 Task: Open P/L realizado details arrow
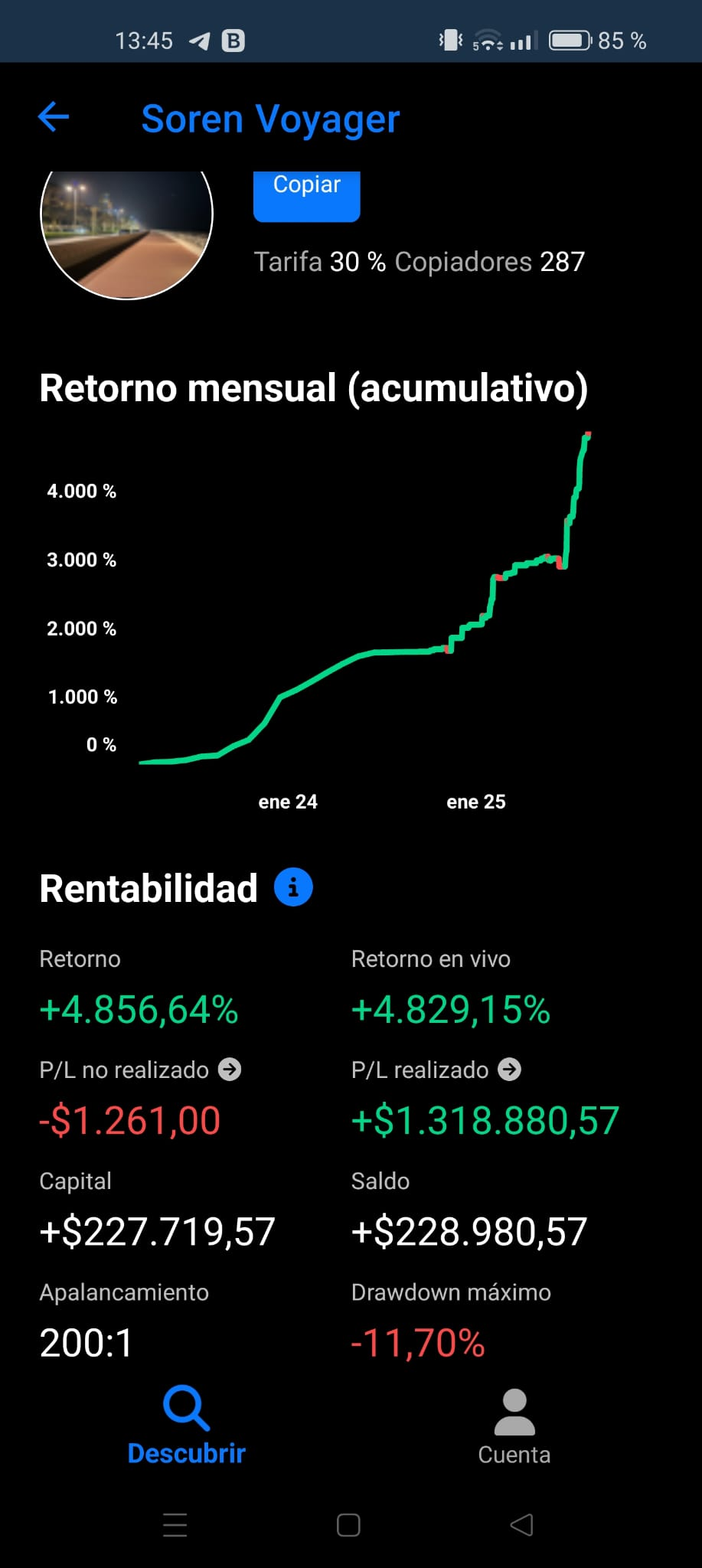pos(510,1069)
